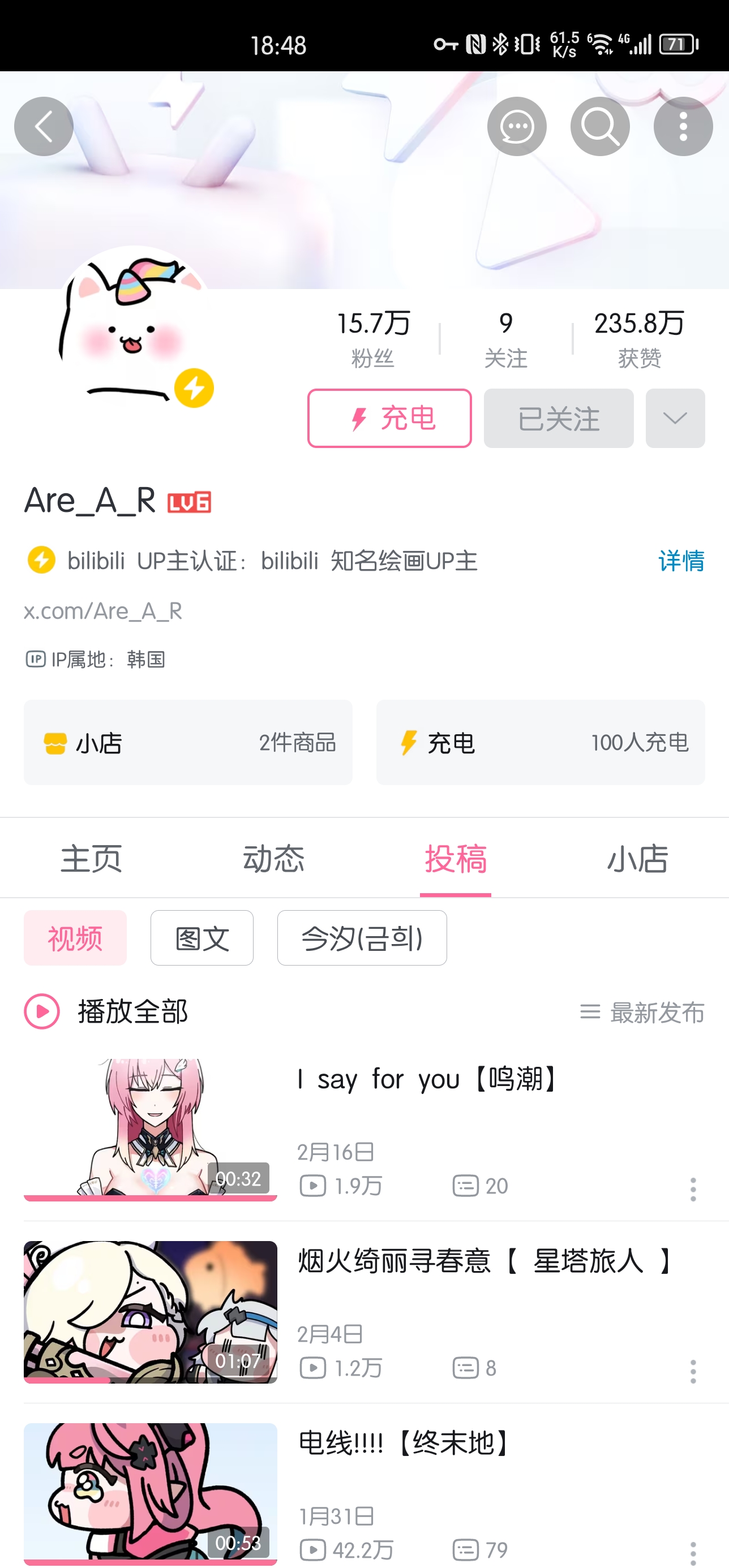Expand the dropdown next to 已关注
This screenshot has width=729, height=1568.
[675, 418]
